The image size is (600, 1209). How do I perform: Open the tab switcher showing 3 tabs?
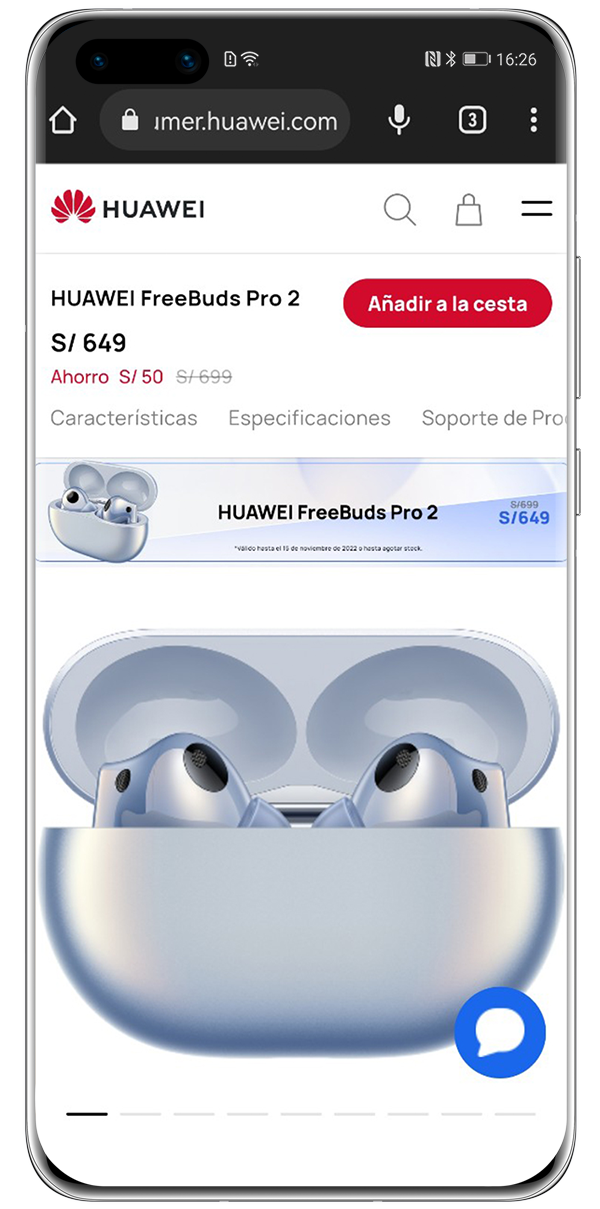[472, 121]
